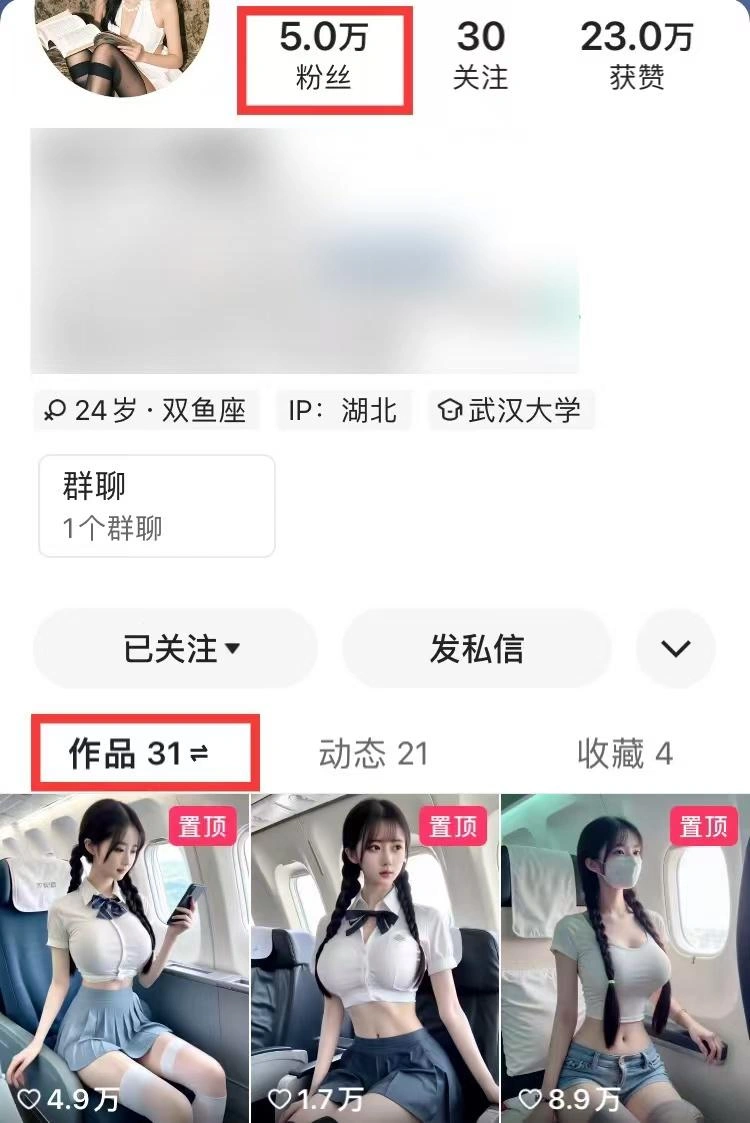Tap the 已关注 following button
The height and width of the screenshot is (1123, 750).
[175, 648]
